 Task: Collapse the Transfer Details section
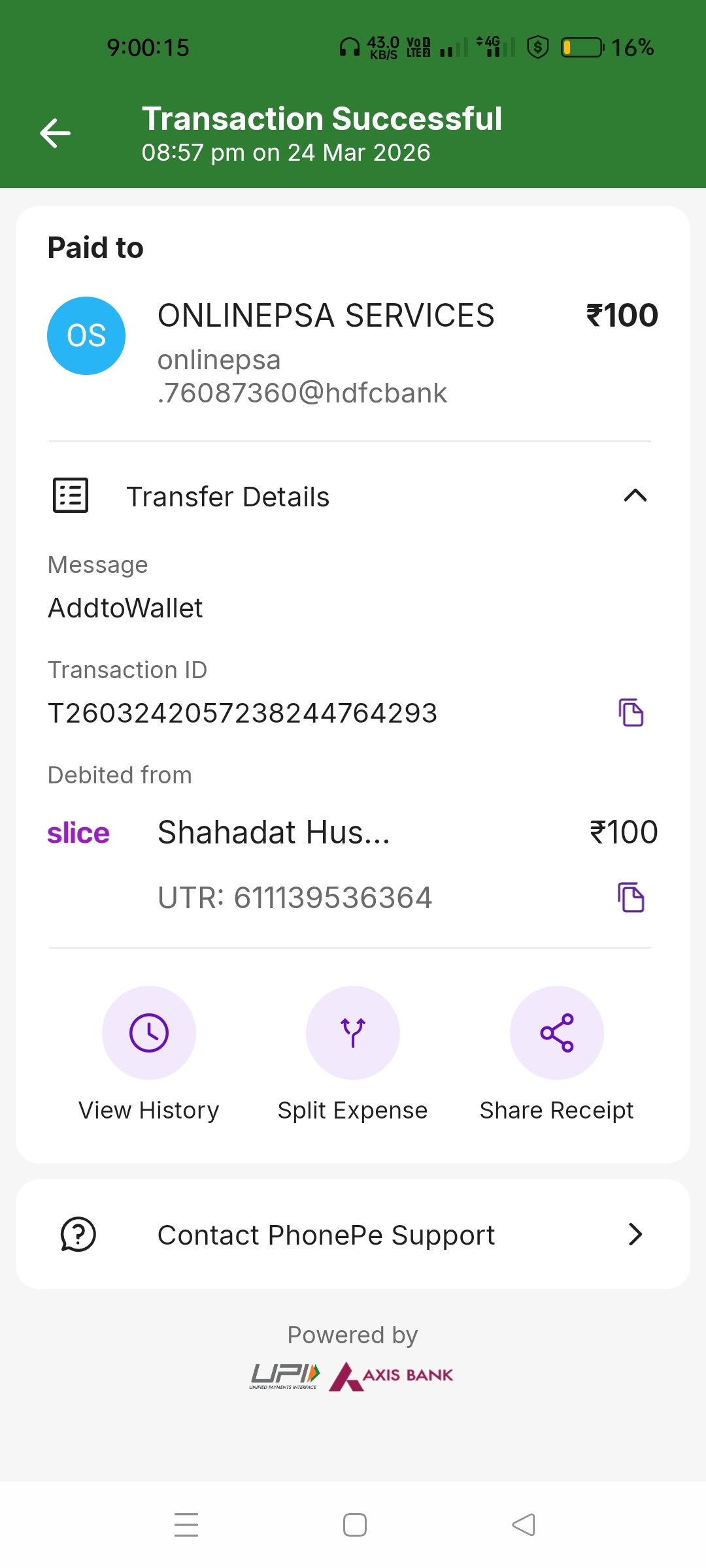[x=635, y=496]
